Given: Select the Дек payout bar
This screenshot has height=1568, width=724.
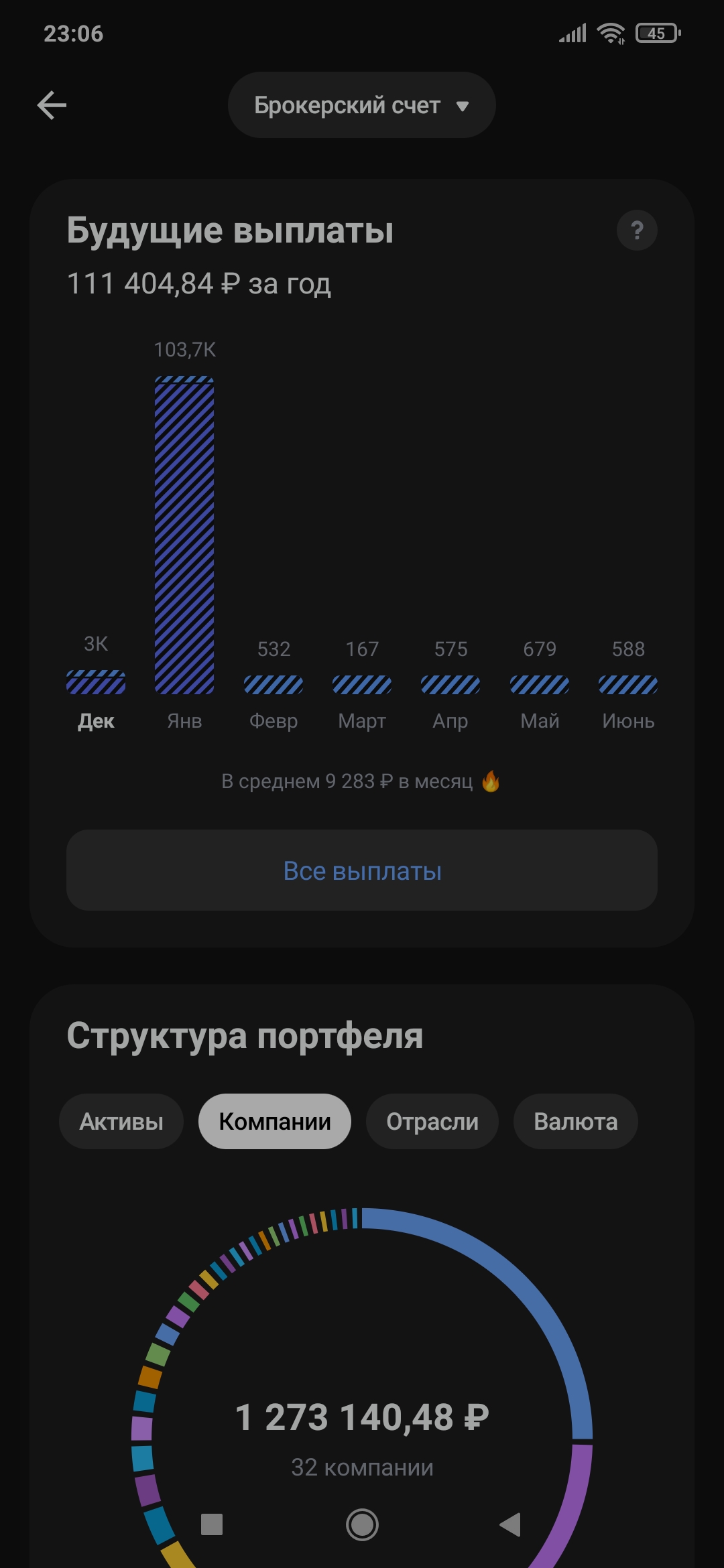Looking at the screenshot, I should [x=96, y=683].
